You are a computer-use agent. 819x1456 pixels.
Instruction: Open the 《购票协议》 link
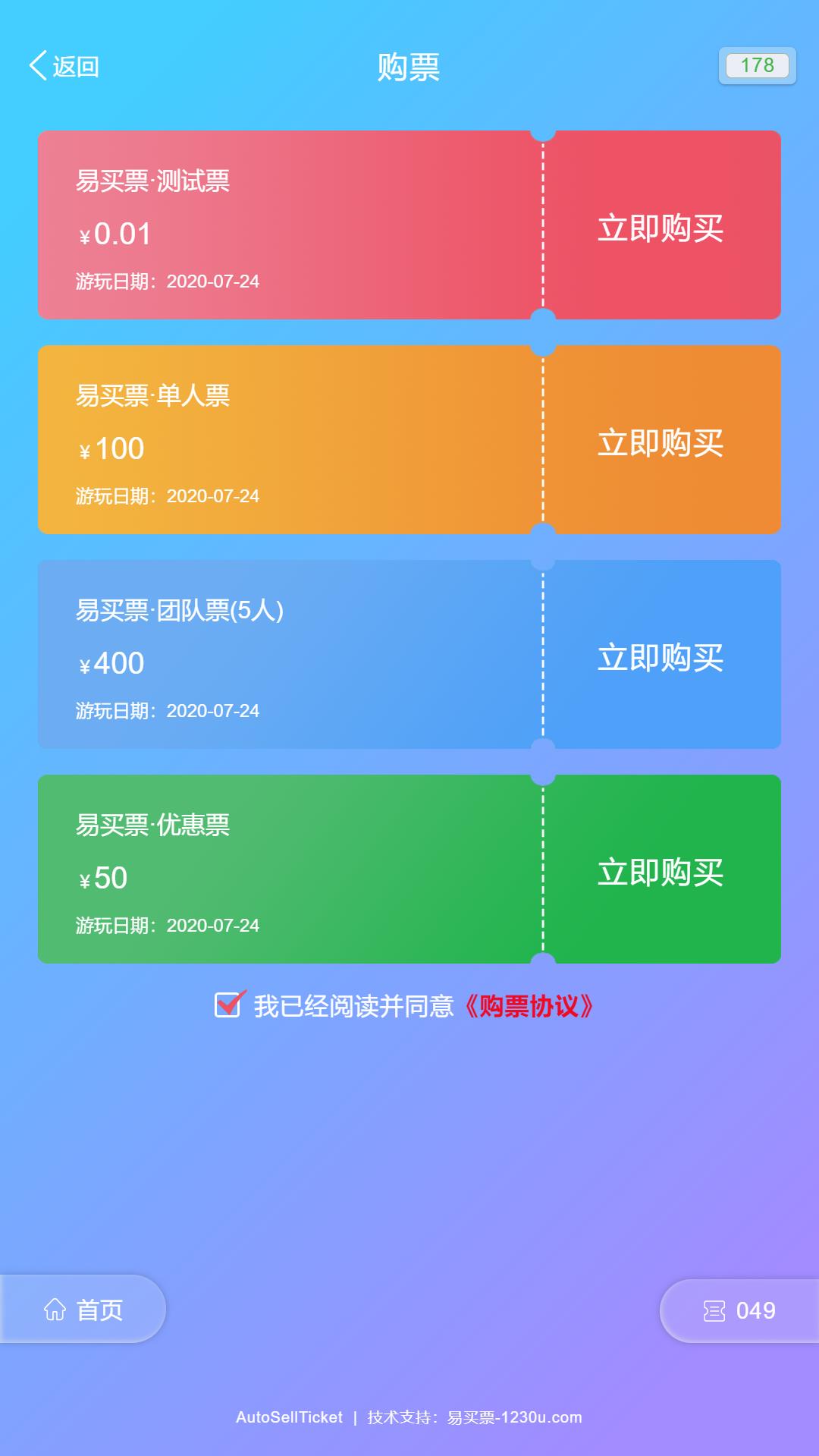coord(529,1007)
